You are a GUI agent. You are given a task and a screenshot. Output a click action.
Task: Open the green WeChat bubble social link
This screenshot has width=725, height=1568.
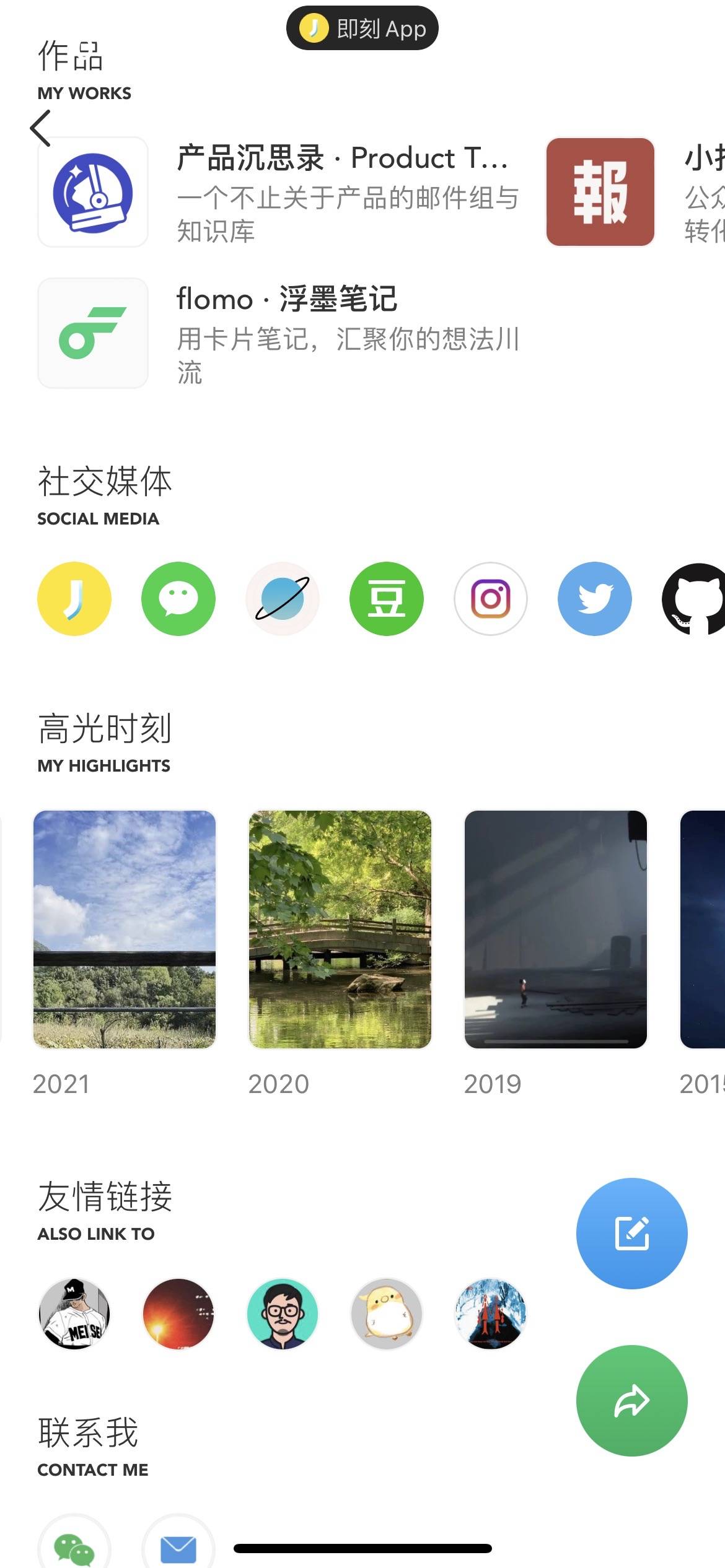[178, 598]
